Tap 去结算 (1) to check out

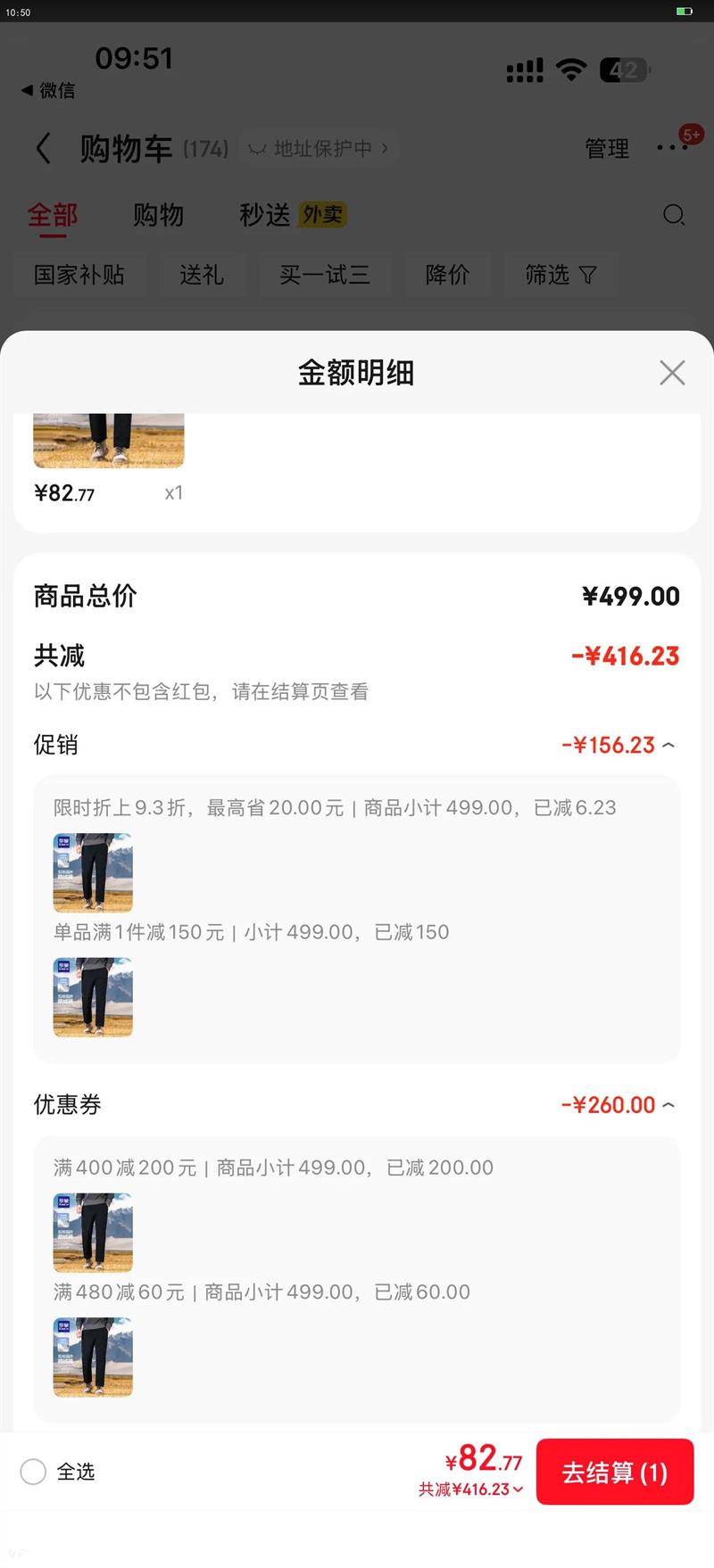coord(614,1472)
